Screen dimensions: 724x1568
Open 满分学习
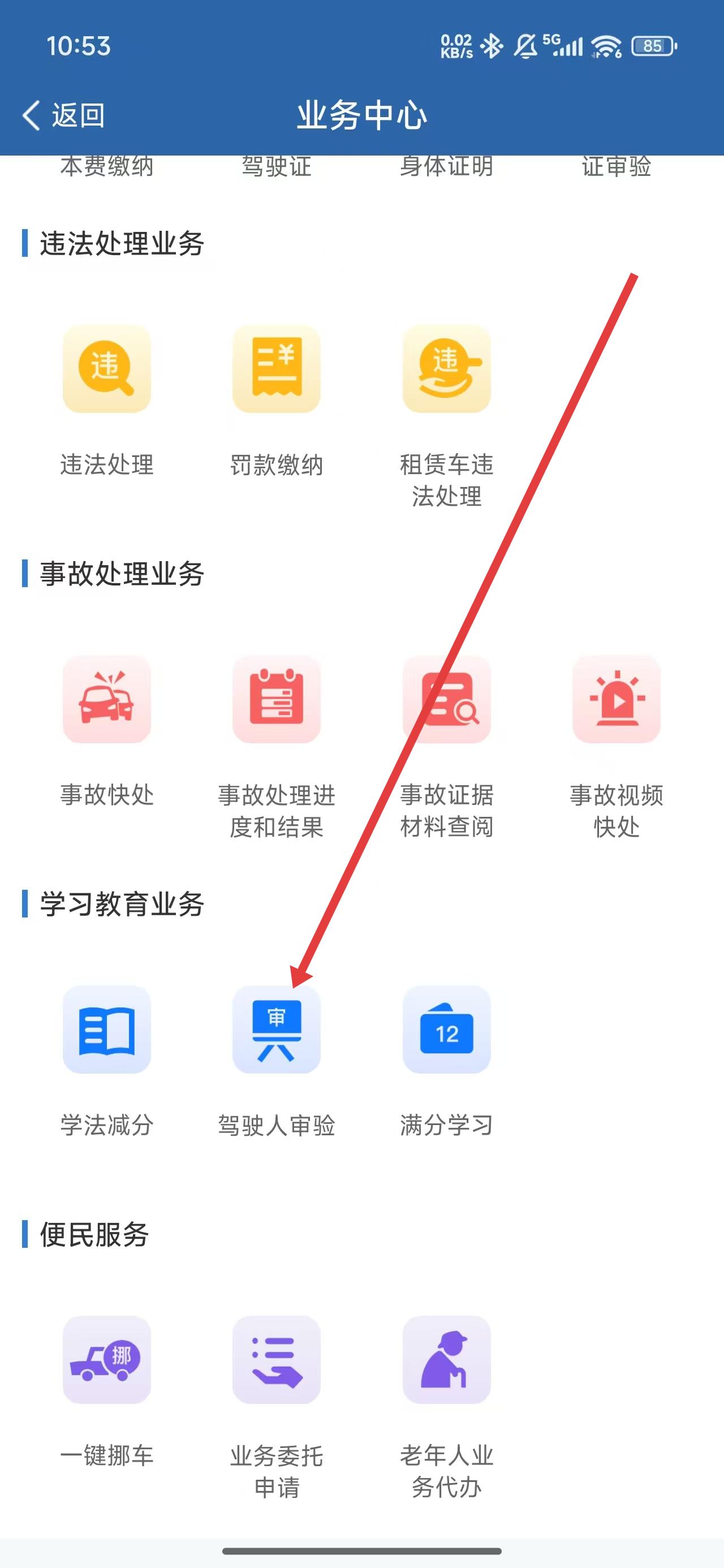[x=446, y=1029]
